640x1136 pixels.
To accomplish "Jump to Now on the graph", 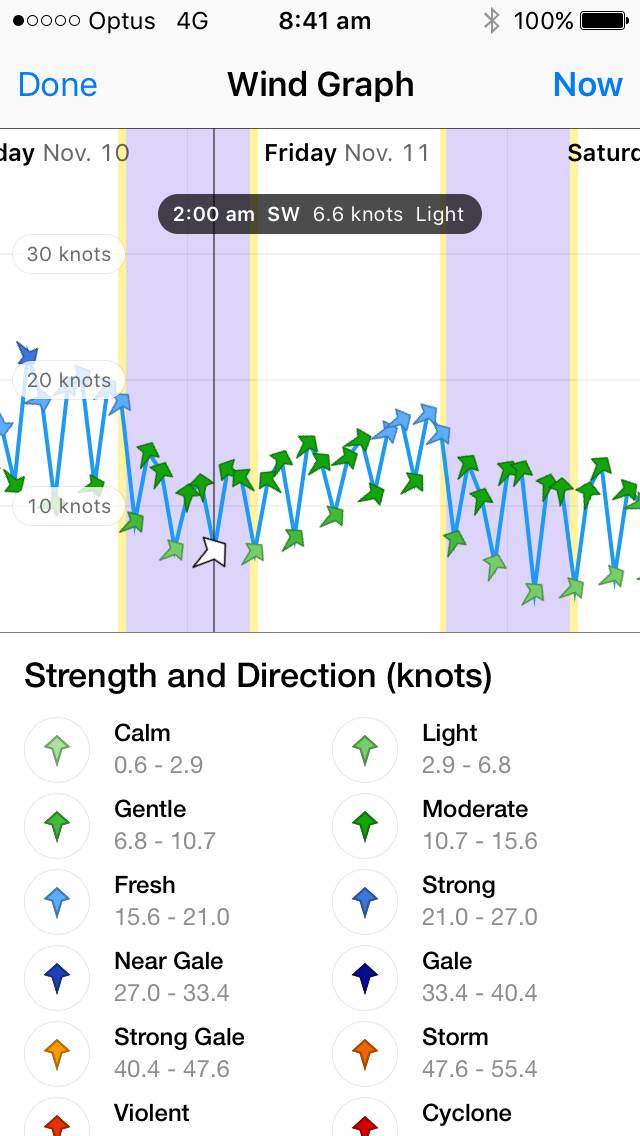I will tap(587, 85).
